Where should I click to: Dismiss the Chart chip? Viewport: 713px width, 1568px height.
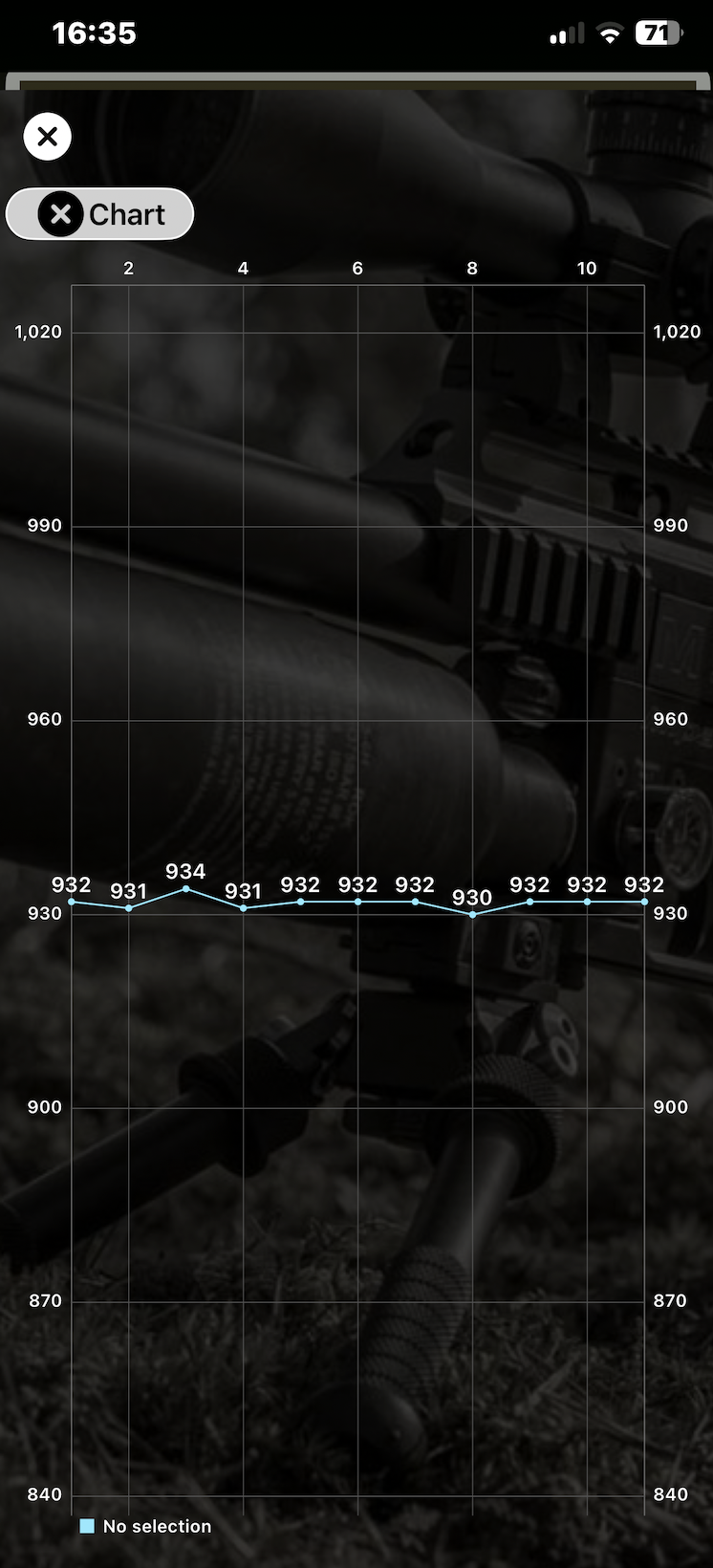pos(60,214)
